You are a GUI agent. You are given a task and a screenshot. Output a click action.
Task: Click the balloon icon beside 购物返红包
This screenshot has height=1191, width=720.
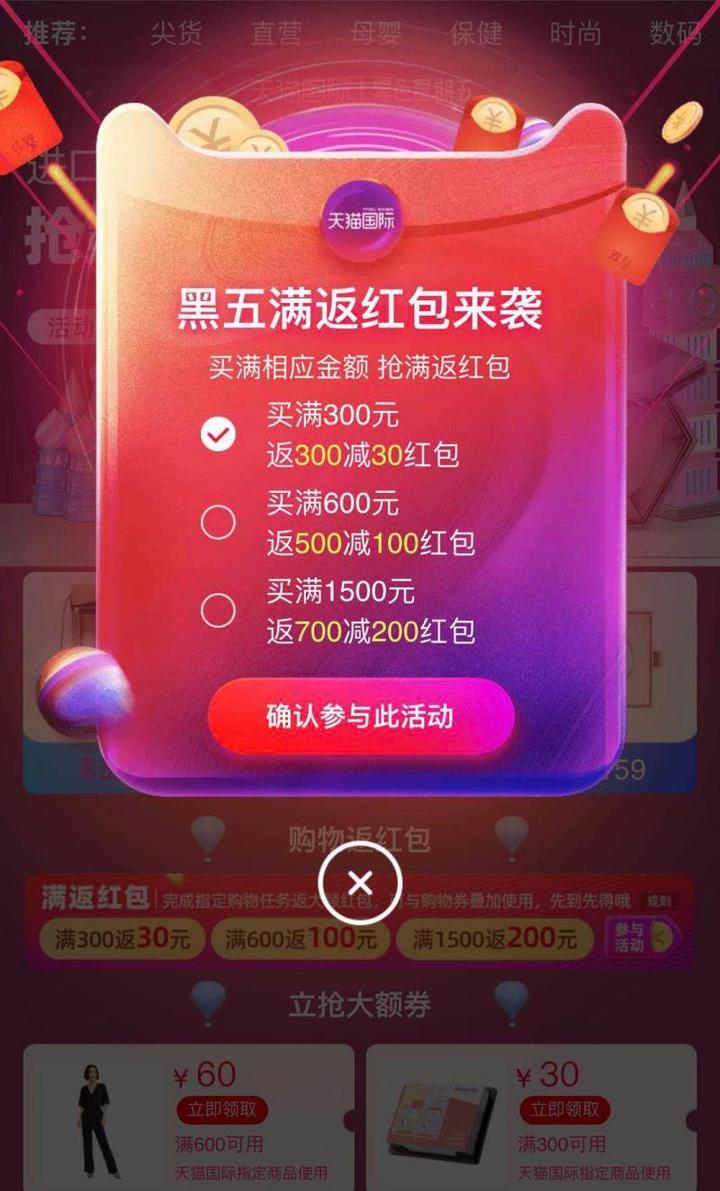(209, 834)
